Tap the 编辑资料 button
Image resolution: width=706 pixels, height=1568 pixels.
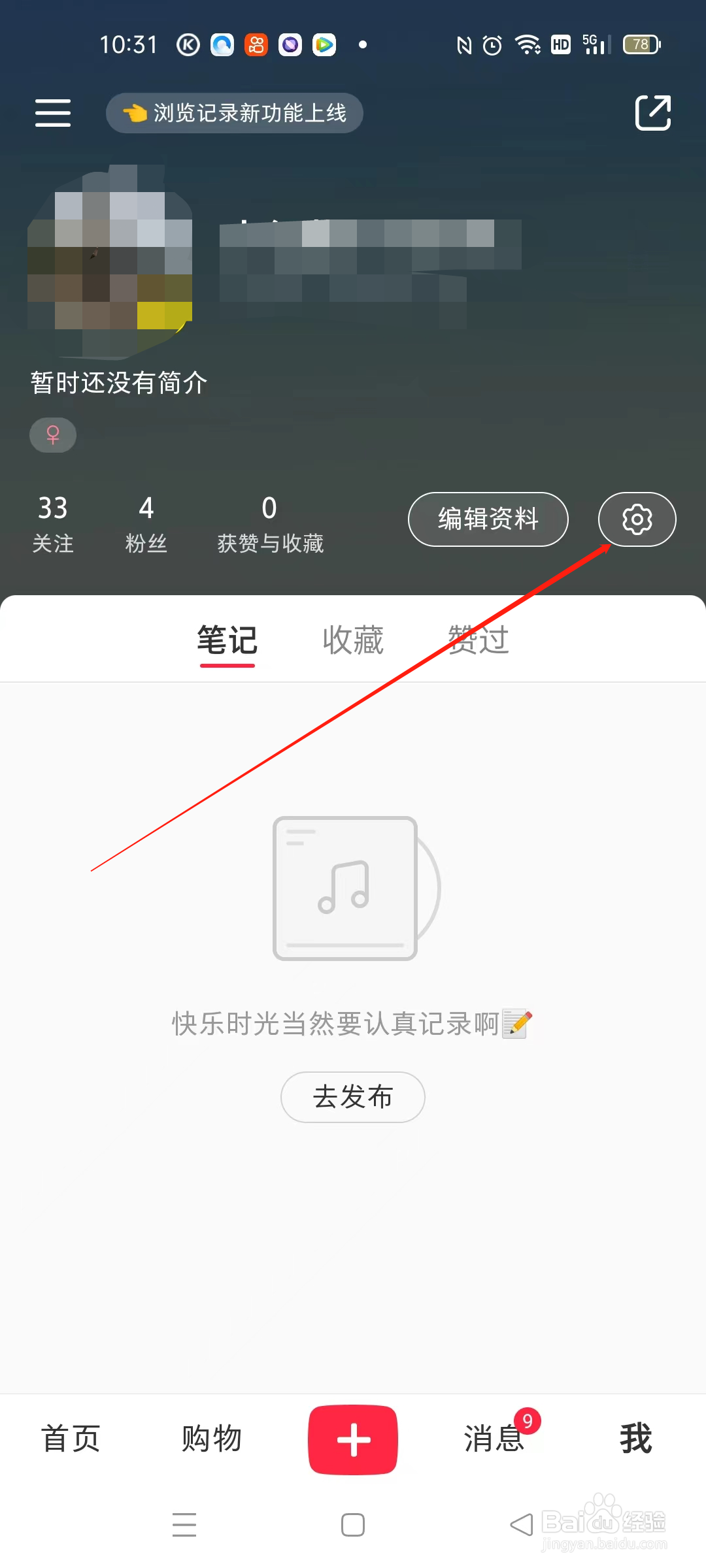click(x=488, y=519)
